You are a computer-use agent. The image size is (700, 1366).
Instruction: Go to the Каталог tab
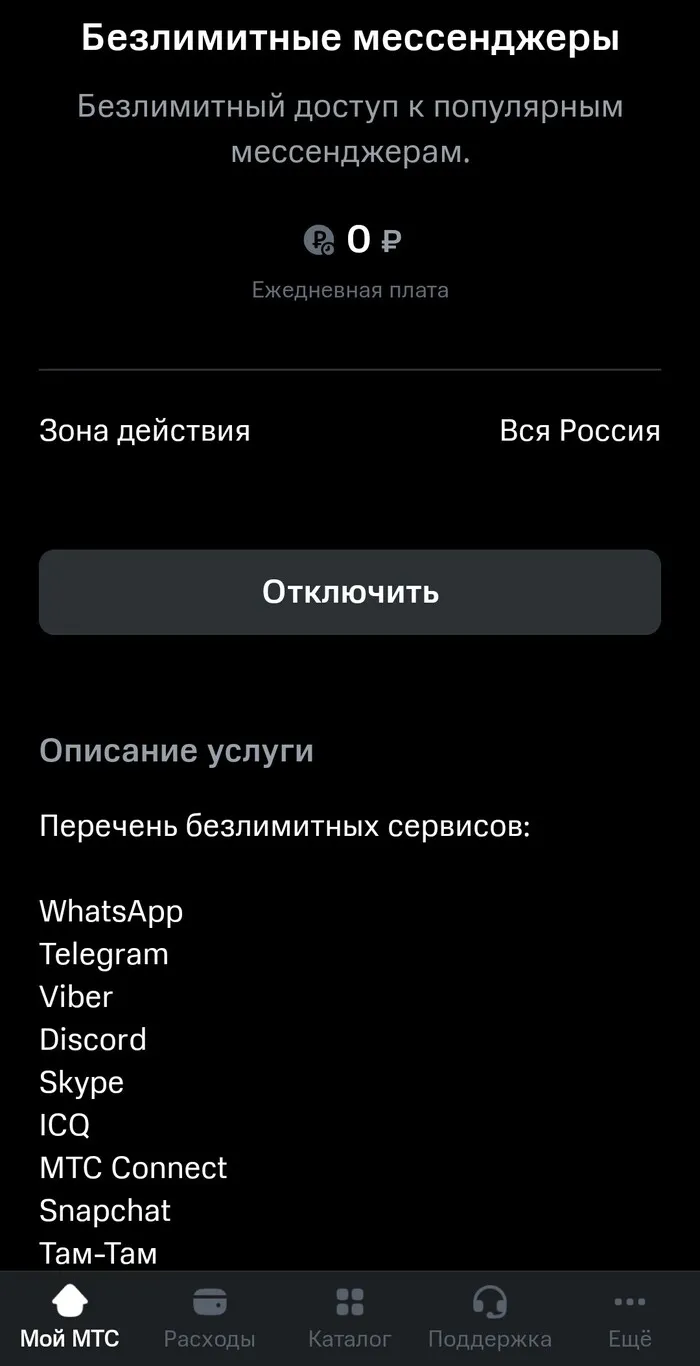point(350,1318)
